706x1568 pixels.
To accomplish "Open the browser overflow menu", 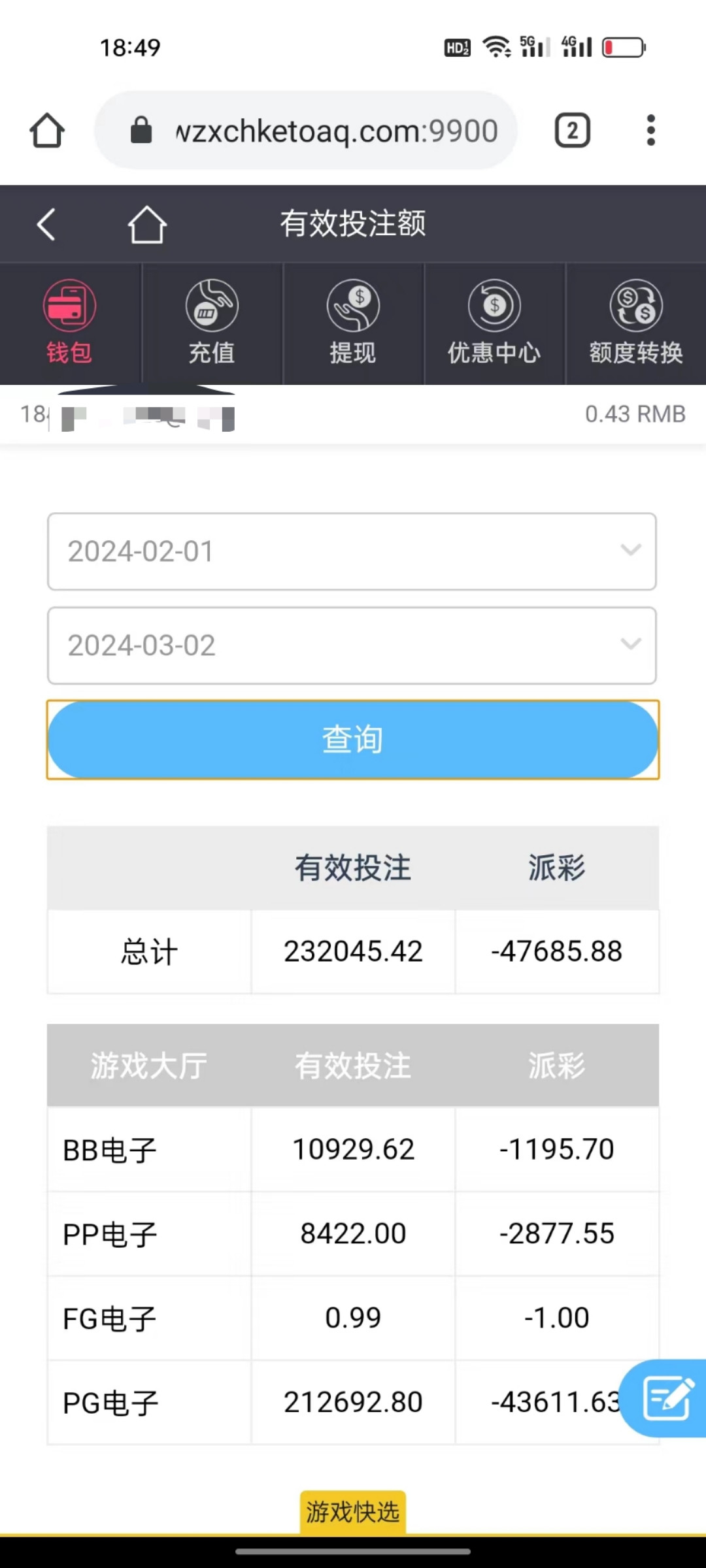I will [650, 131].
